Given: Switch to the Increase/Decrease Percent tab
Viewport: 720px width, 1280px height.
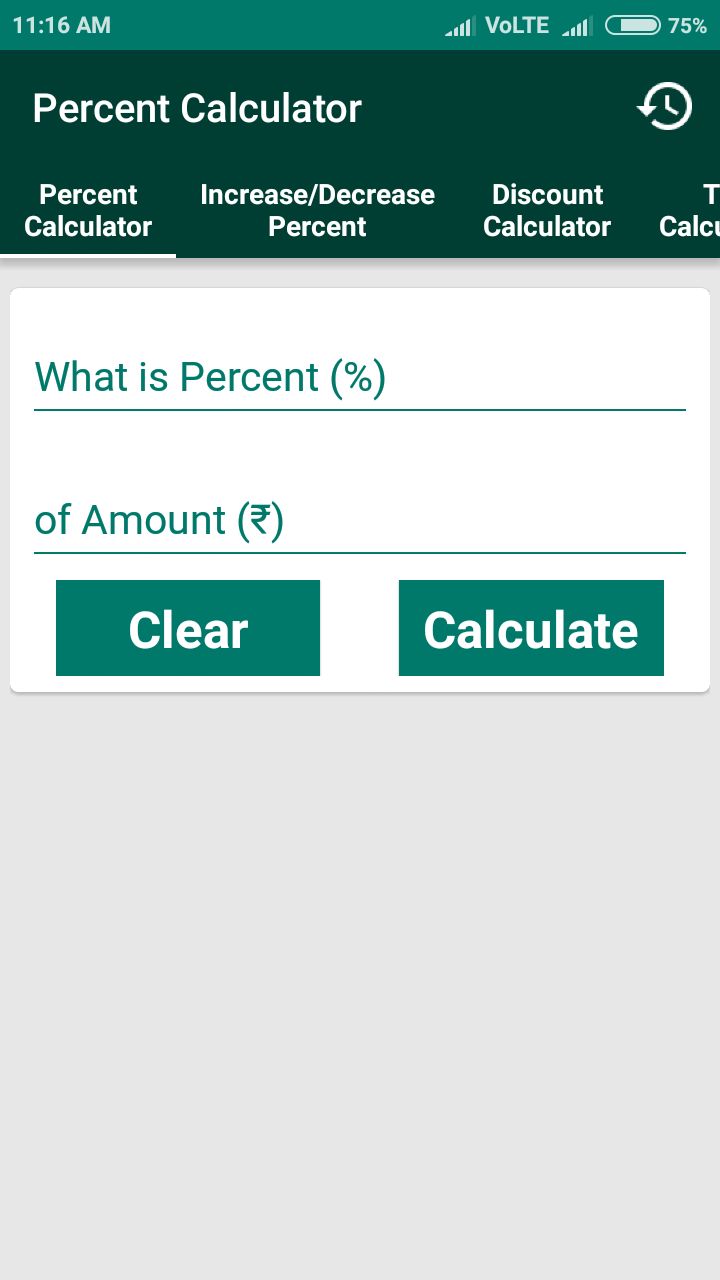Looking at the screenshot, I should click(317, 211).
